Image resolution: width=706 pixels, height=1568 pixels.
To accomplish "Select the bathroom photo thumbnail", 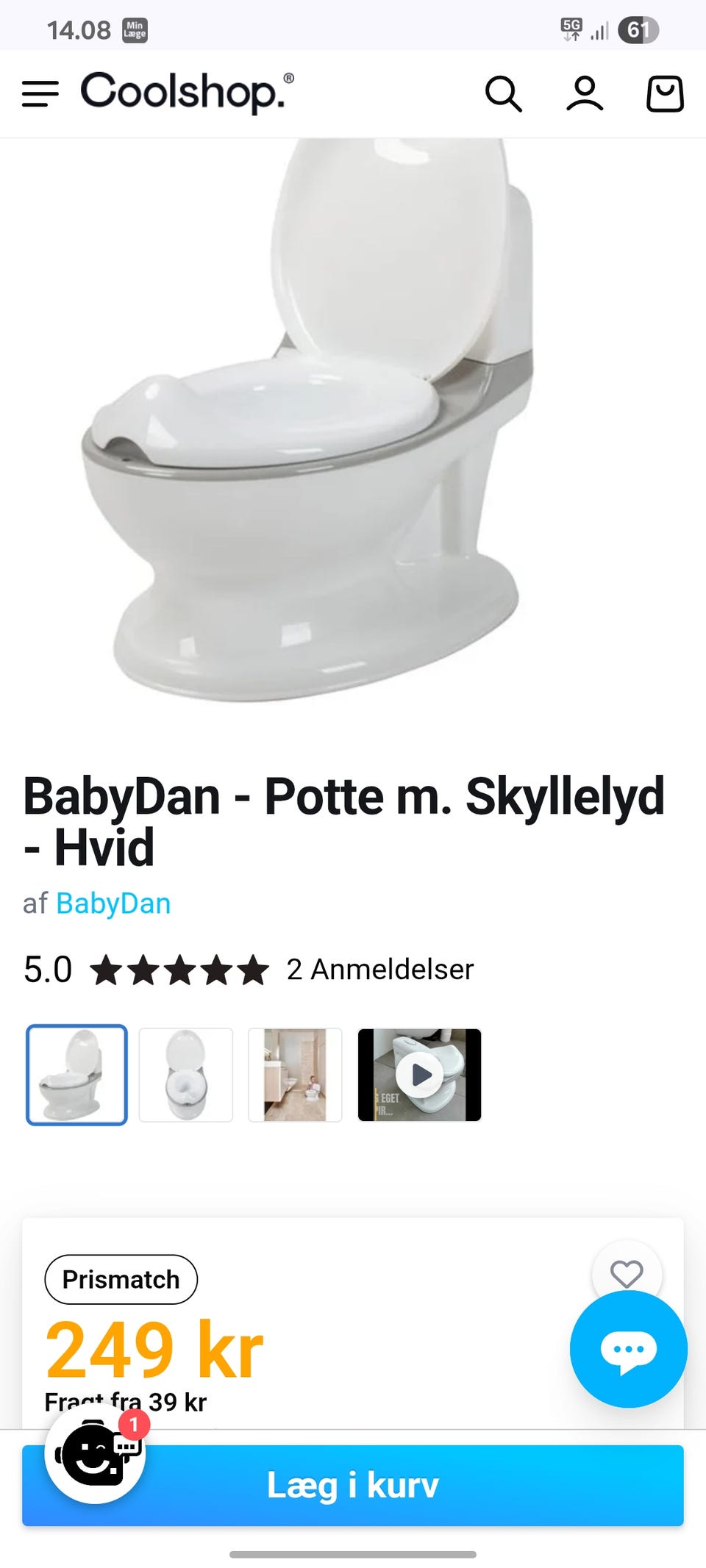I will tap(295, 1075).
